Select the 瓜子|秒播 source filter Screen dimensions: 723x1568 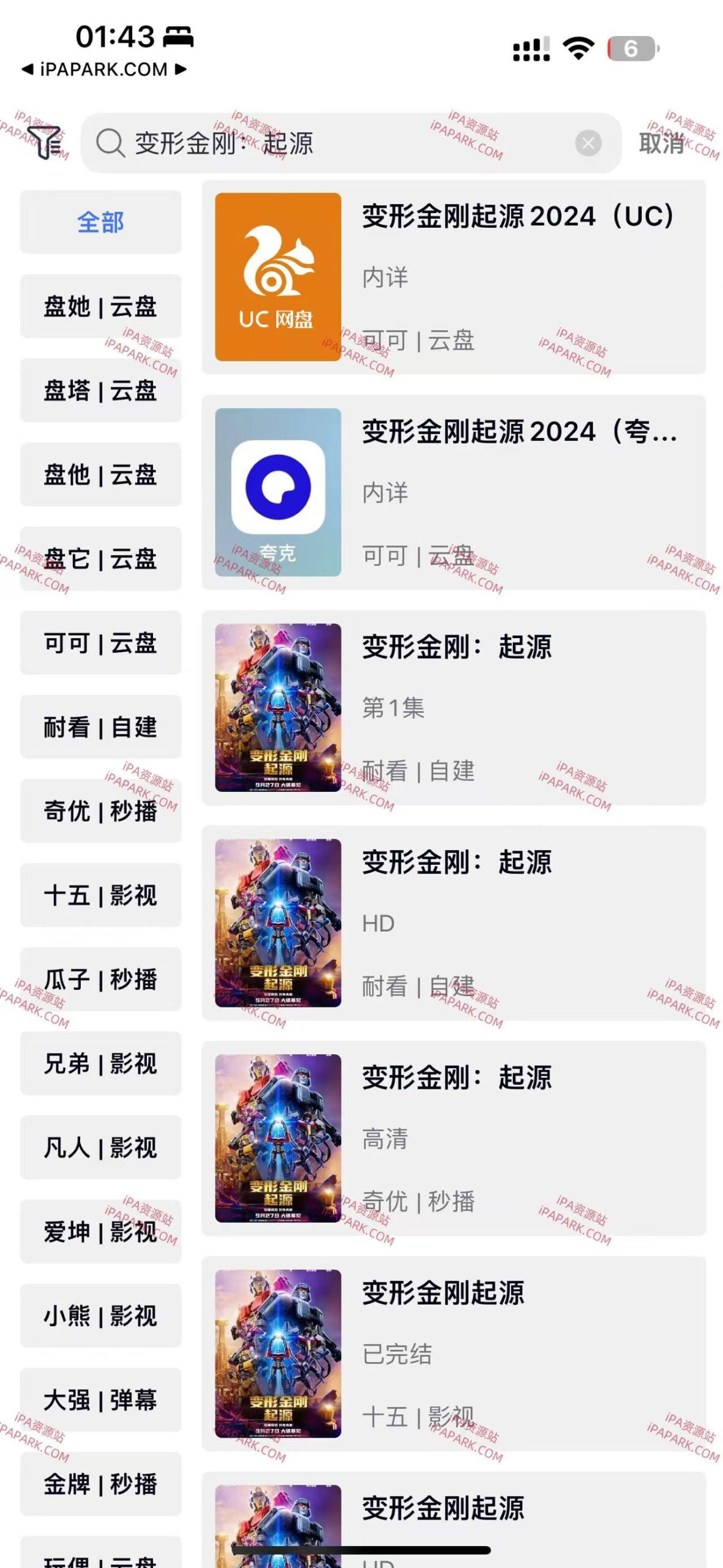click(x=100, y=980)
